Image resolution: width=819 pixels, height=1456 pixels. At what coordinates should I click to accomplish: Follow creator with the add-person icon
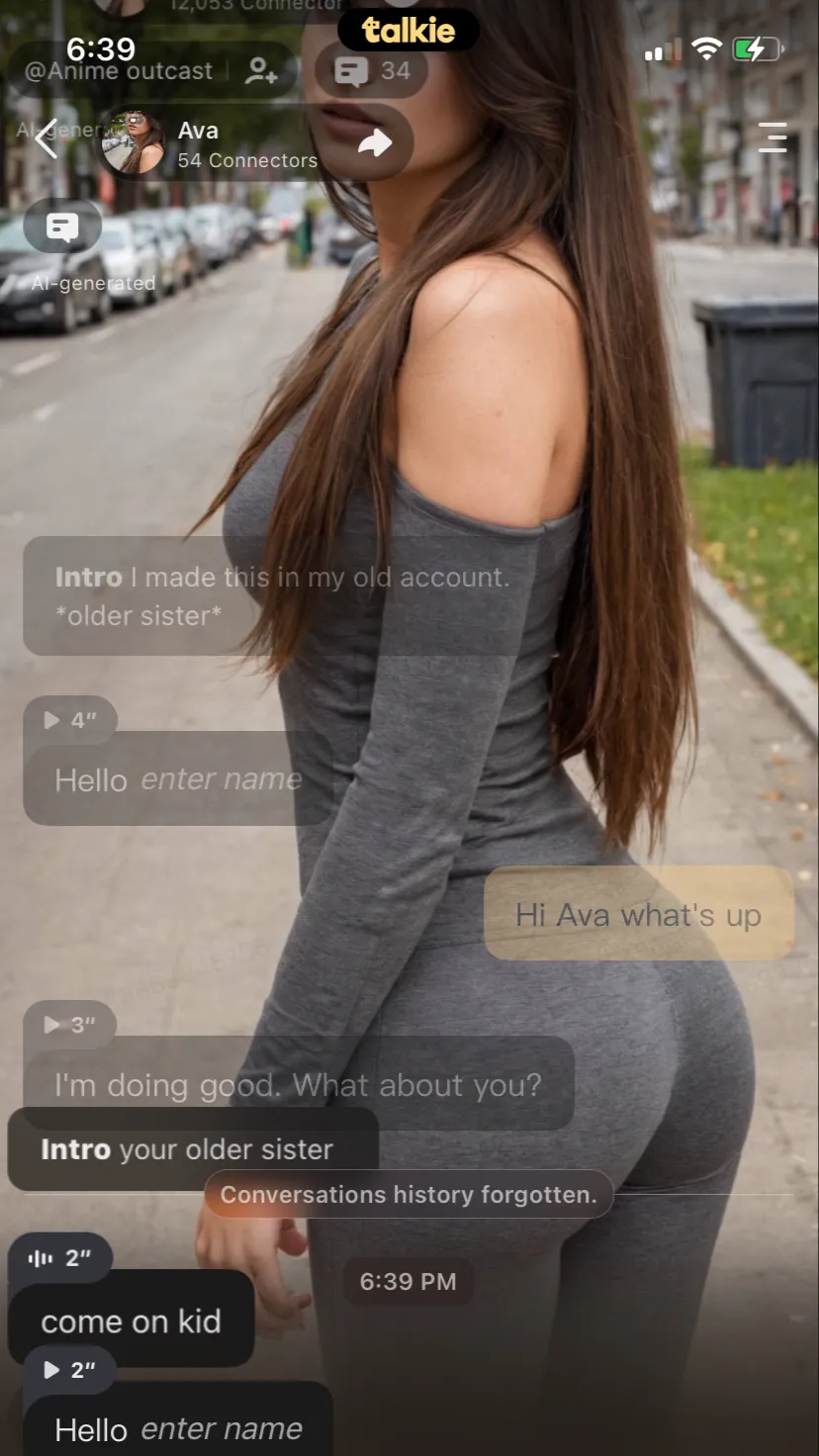click(261, 70)
